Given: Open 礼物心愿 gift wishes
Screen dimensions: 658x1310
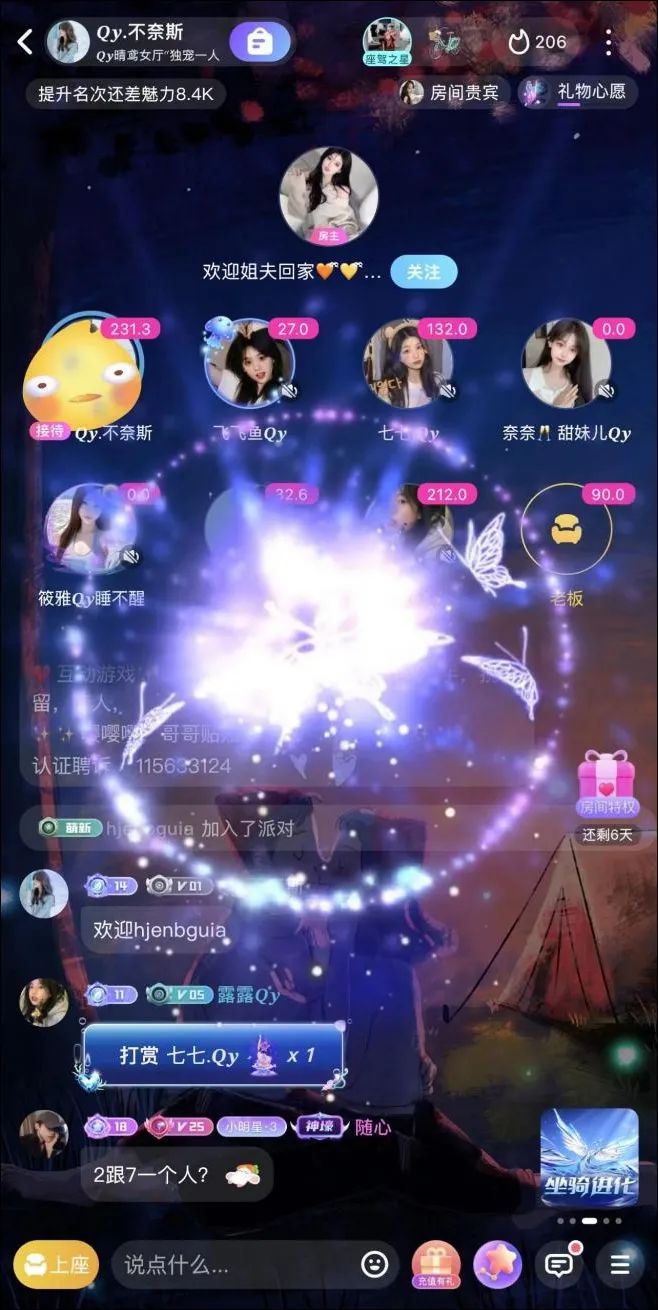Looking at the screenshot, I should point(578,92).
